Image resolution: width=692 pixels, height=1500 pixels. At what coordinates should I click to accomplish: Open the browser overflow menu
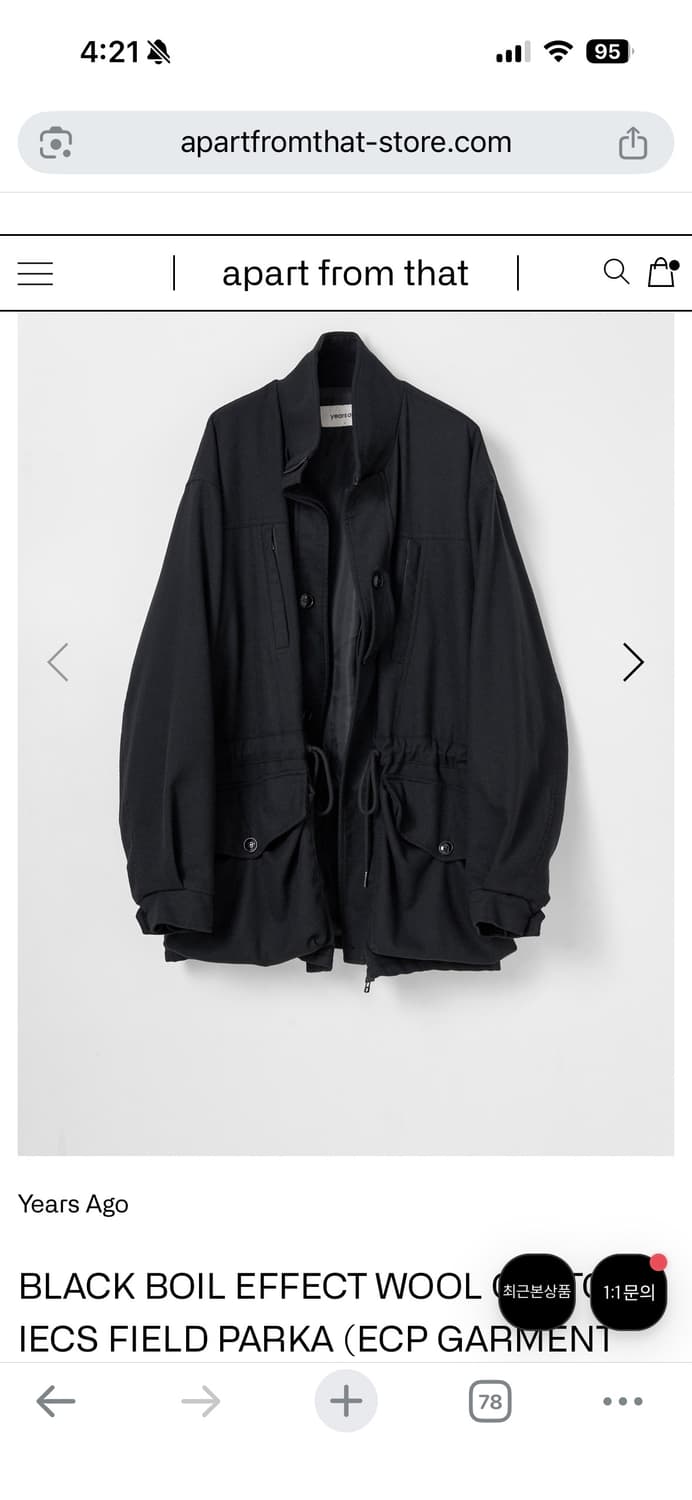(x=622, y=1402)
